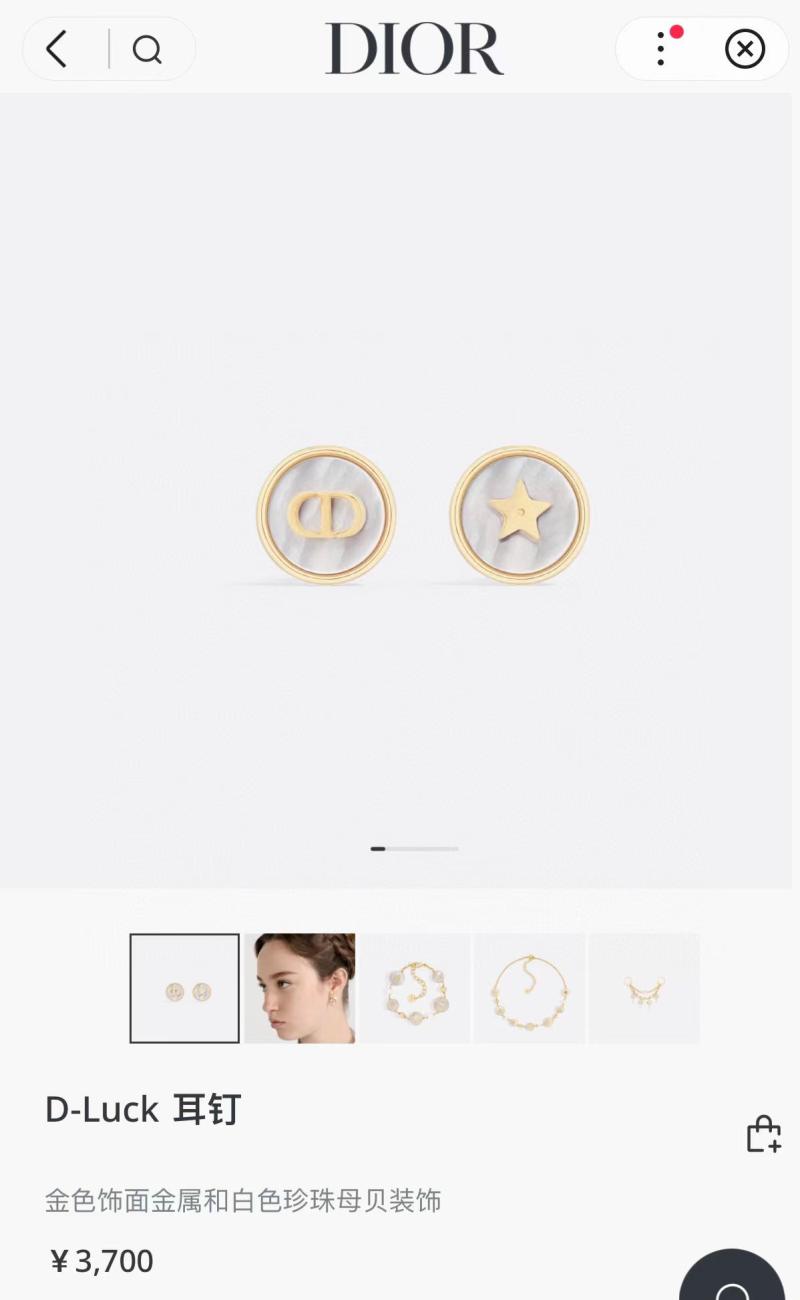Tap the back arrow to return
Viewport: 800px width, 1300px height.
click(x=56, y=49)
